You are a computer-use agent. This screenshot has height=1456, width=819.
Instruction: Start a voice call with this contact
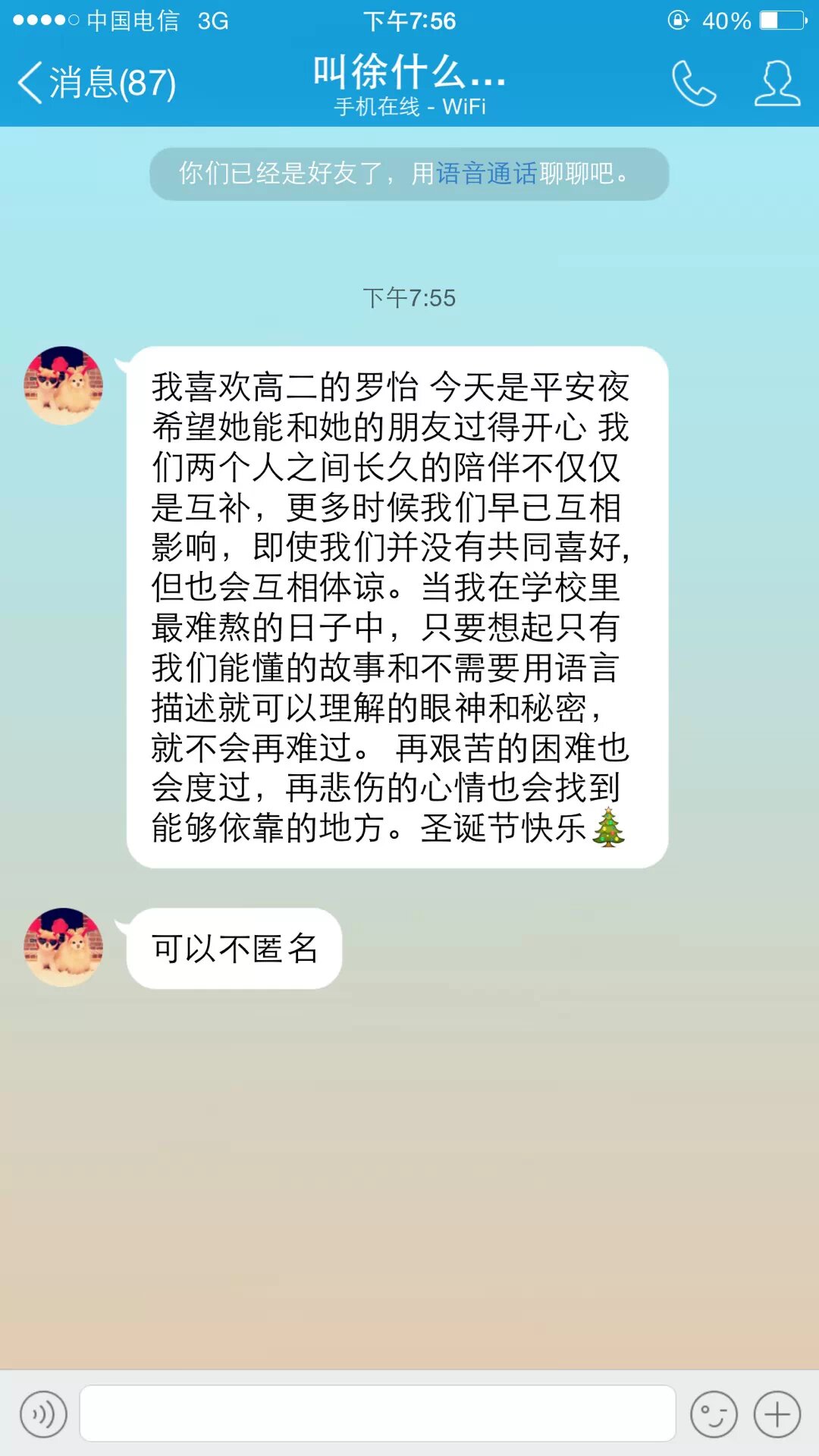pos(693,83)
